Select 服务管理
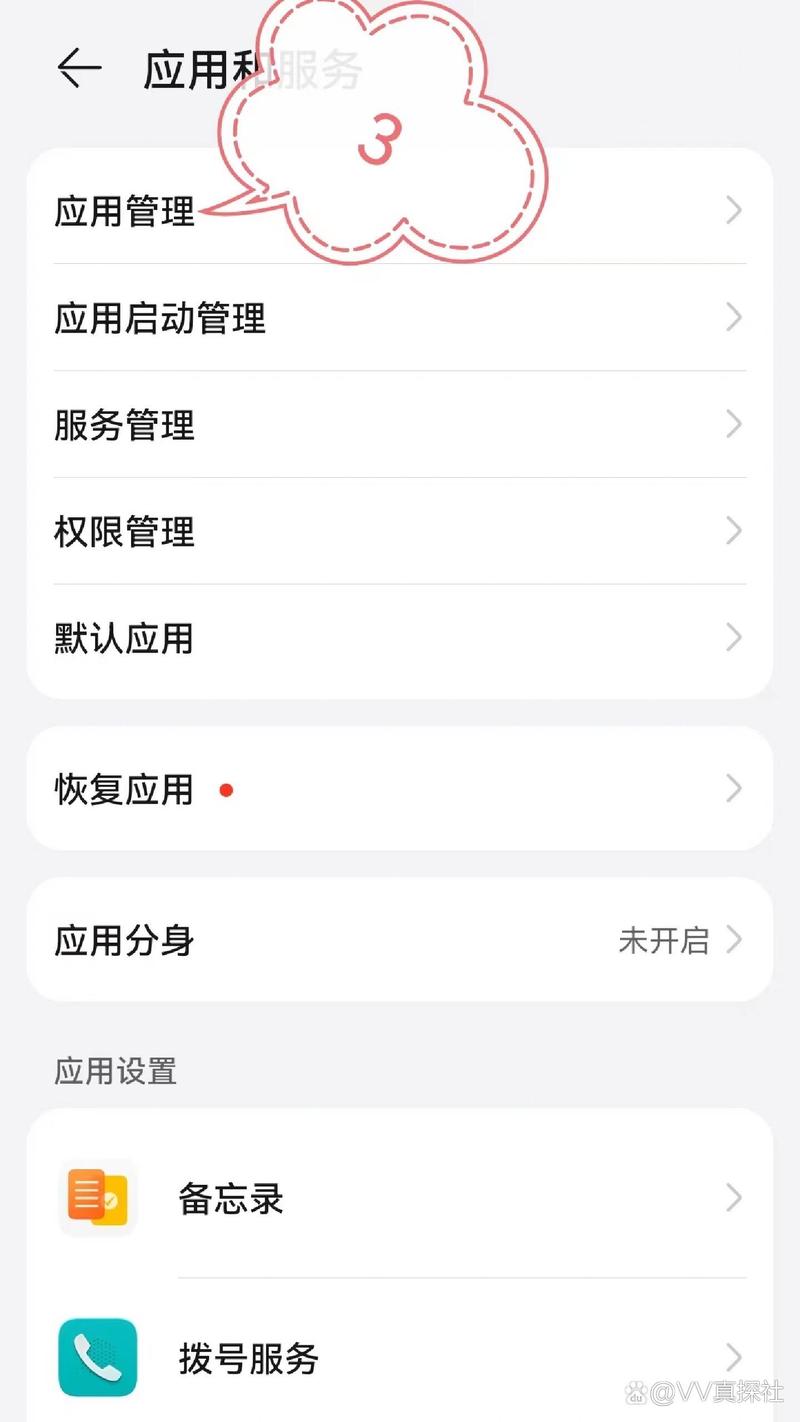 point(124,425)
